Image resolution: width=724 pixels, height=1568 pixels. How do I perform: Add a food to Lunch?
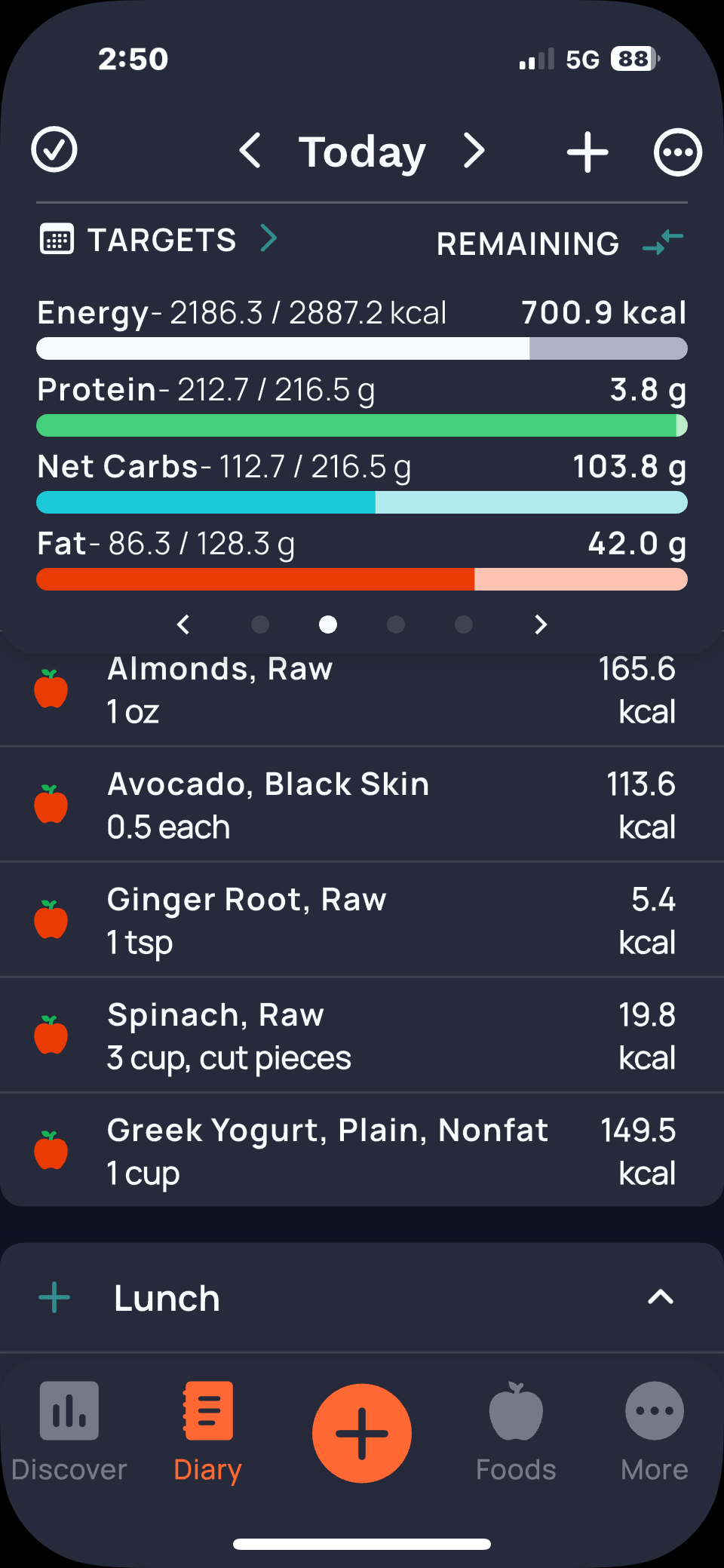click(54, 1298)
